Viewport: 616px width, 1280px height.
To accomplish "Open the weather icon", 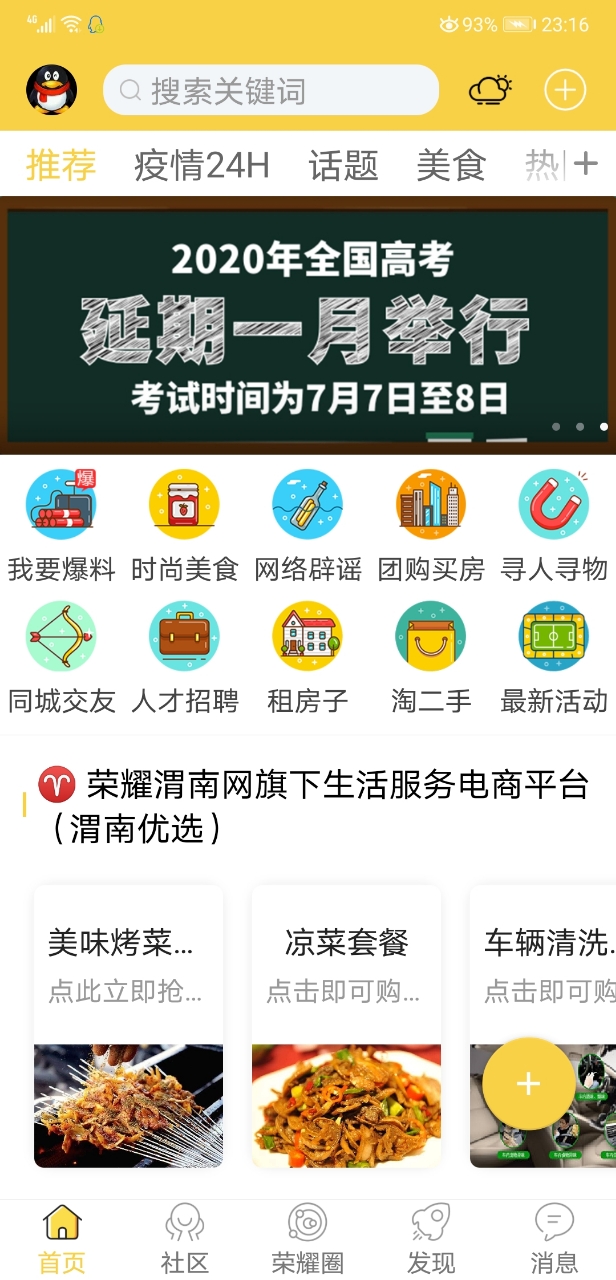I will click(490, 91).
